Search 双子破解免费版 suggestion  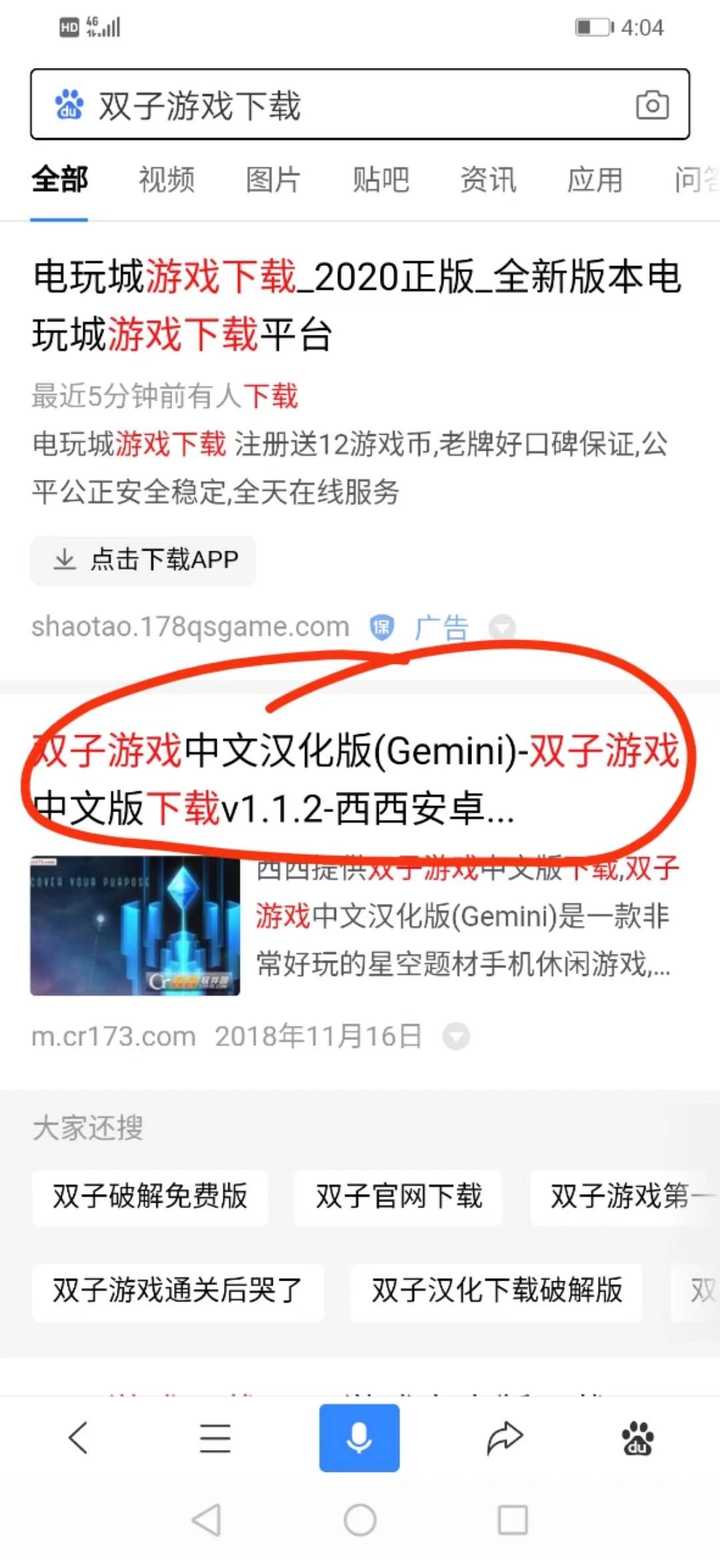pos(150,1197)
